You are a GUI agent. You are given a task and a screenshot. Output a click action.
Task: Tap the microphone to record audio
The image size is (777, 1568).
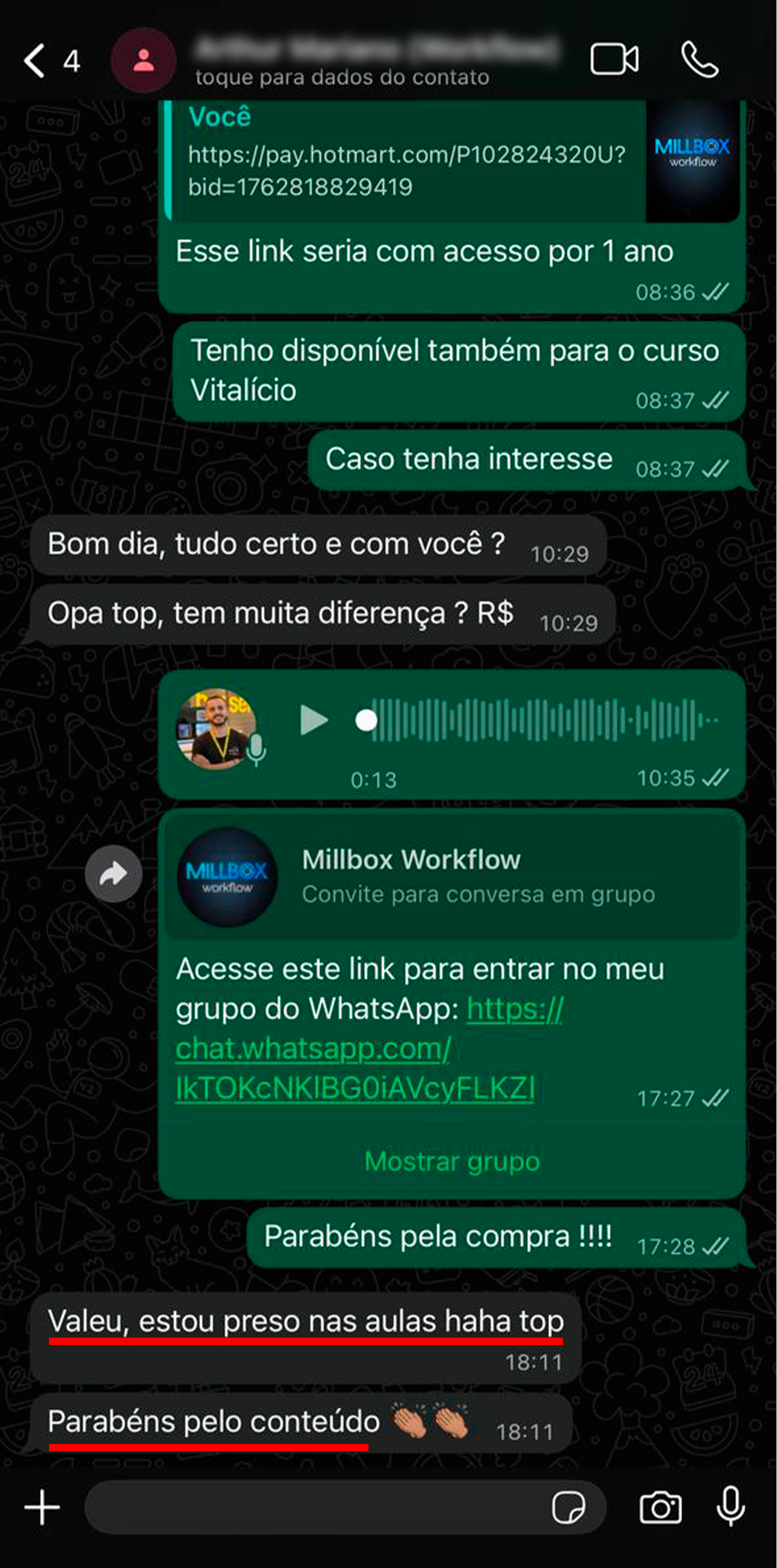730,1508
